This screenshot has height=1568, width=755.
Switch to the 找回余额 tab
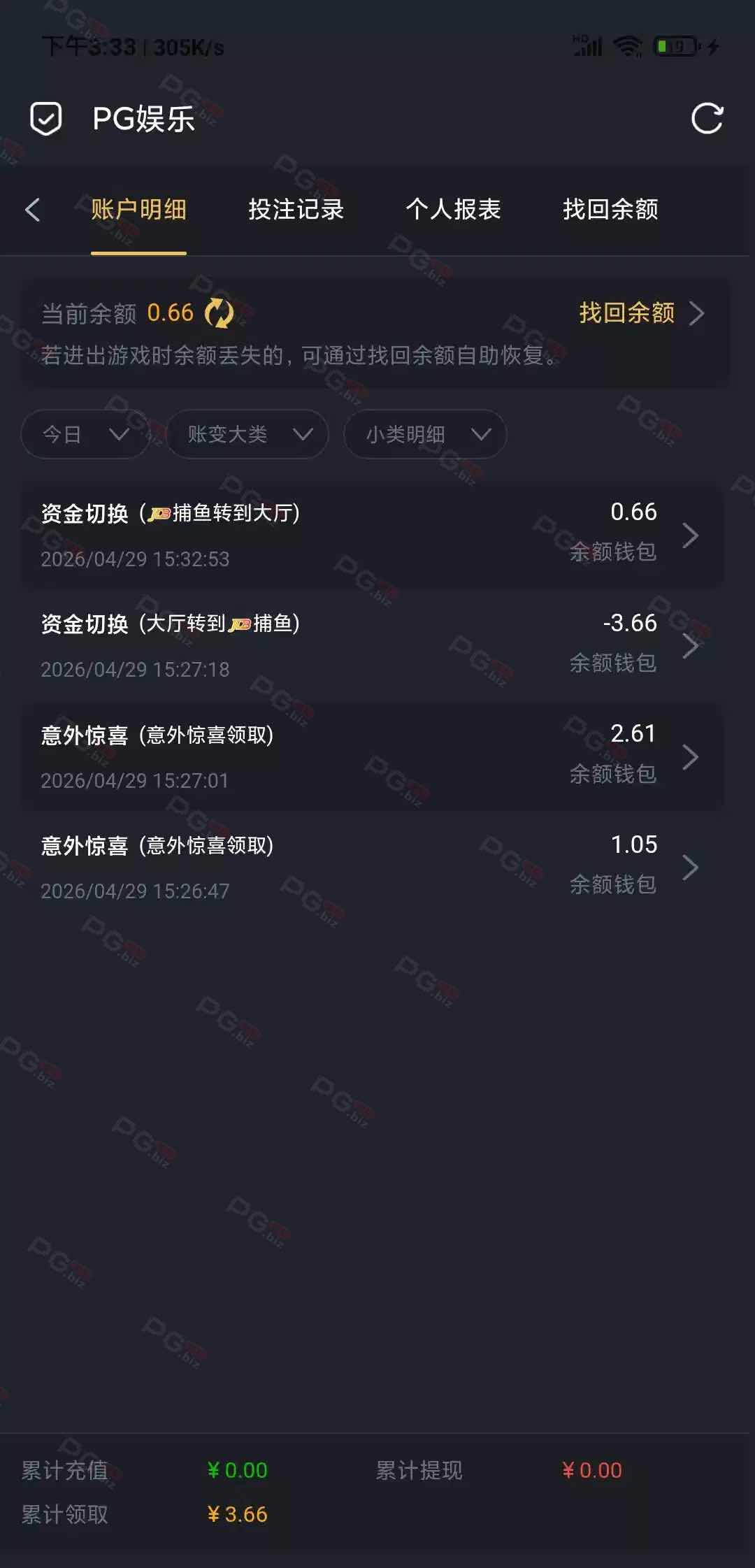click(610, 210)
